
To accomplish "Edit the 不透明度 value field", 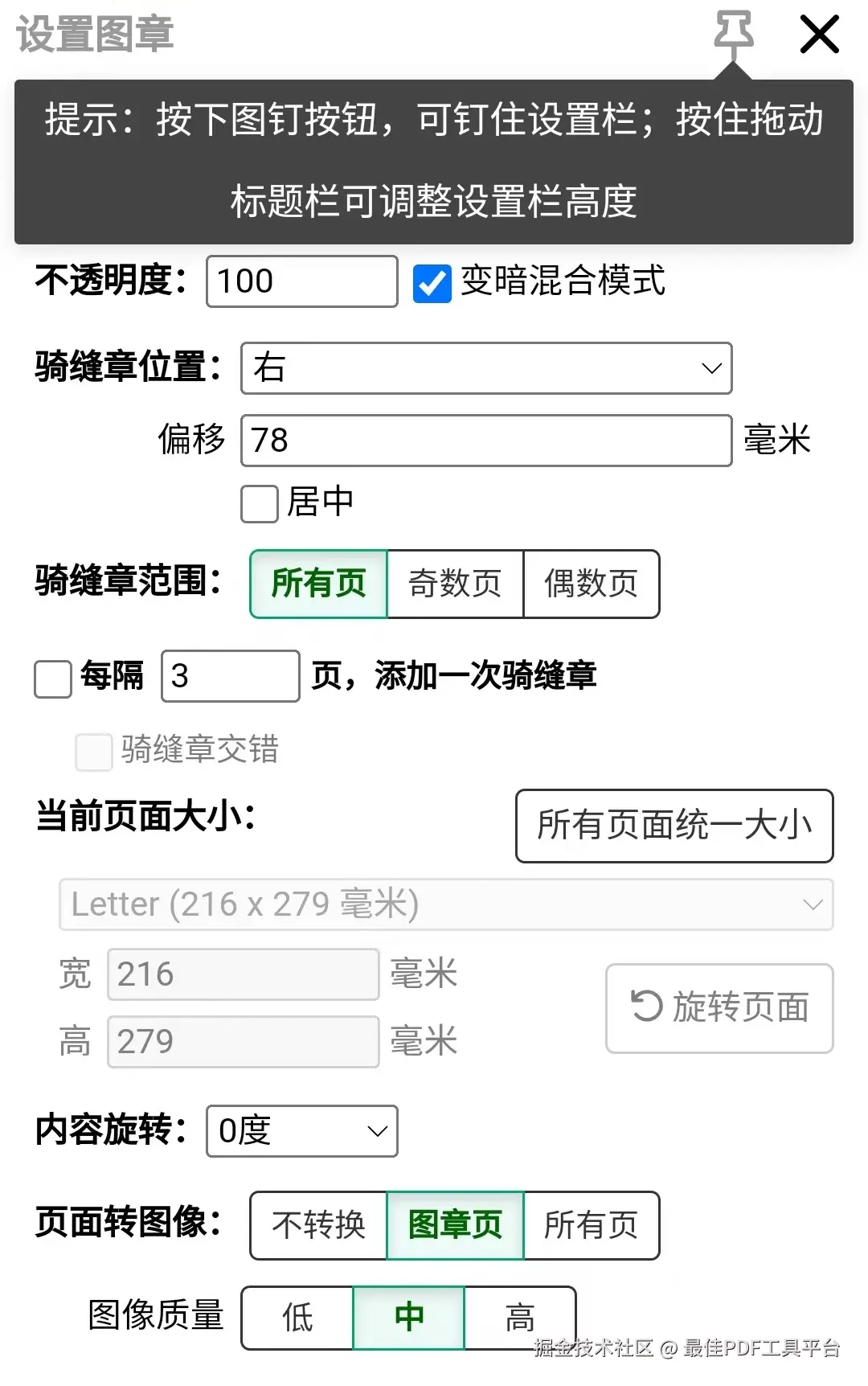I will [x=301, y=281].
